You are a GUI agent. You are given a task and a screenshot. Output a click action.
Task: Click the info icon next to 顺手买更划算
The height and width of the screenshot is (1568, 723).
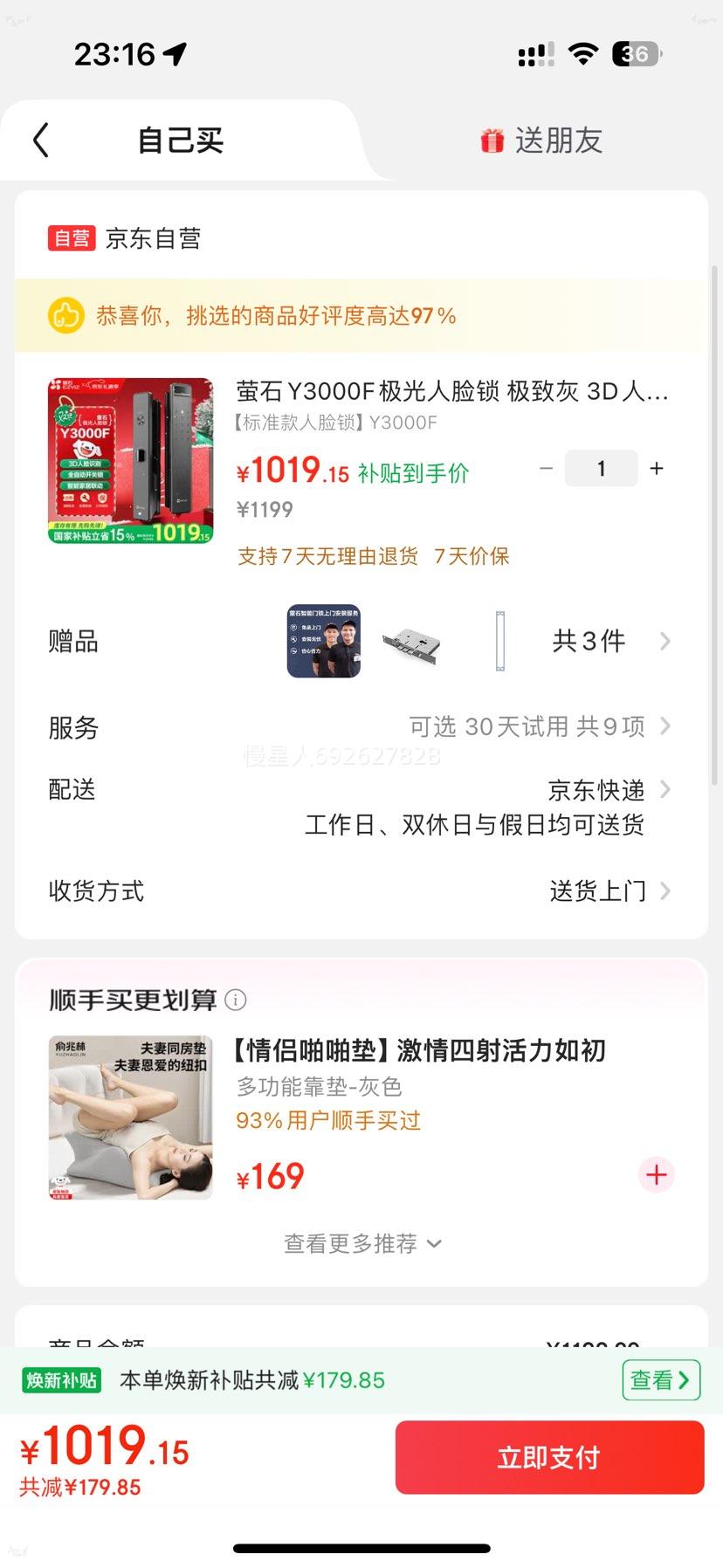[236, 1001]
